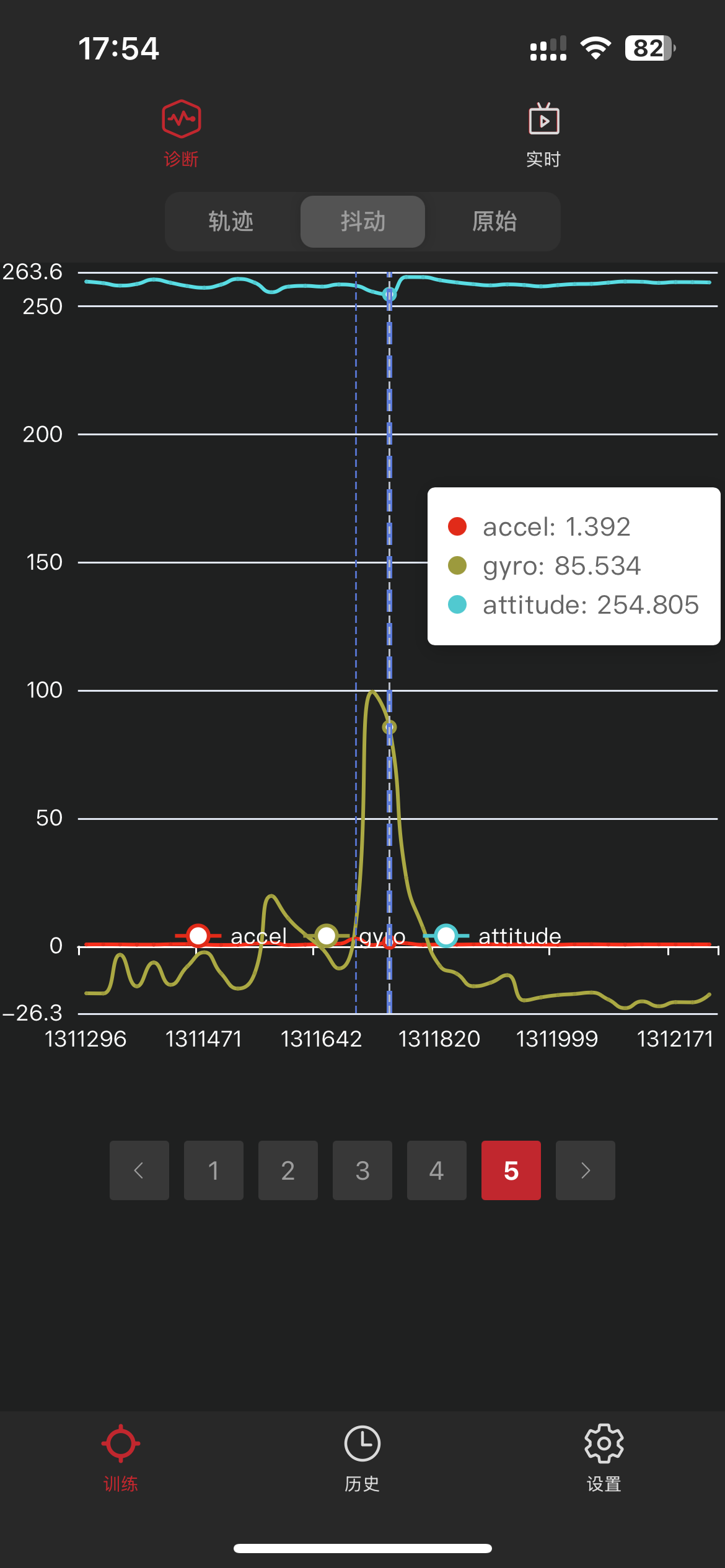Go to page 2

tap(288, 1170)
